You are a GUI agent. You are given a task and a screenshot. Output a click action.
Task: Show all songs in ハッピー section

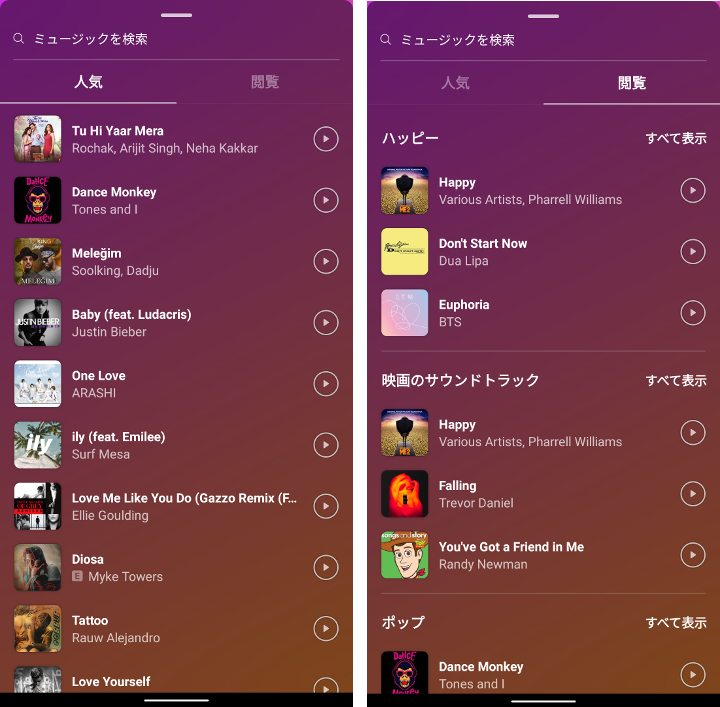click(x=676, y=138)
